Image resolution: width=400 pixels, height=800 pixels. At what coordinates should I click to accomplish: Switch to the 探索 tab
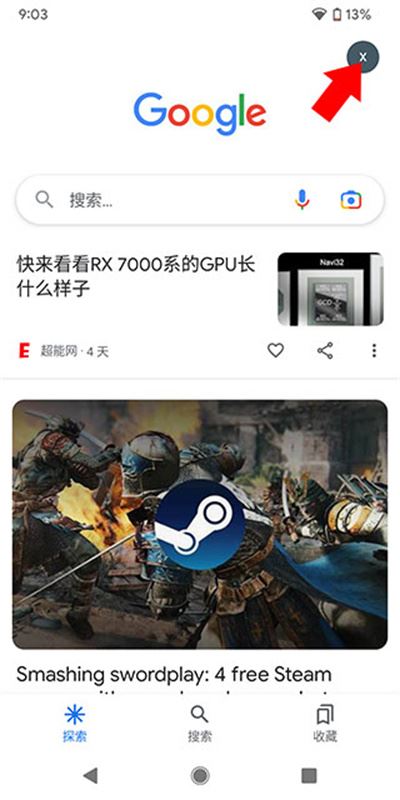74,723
